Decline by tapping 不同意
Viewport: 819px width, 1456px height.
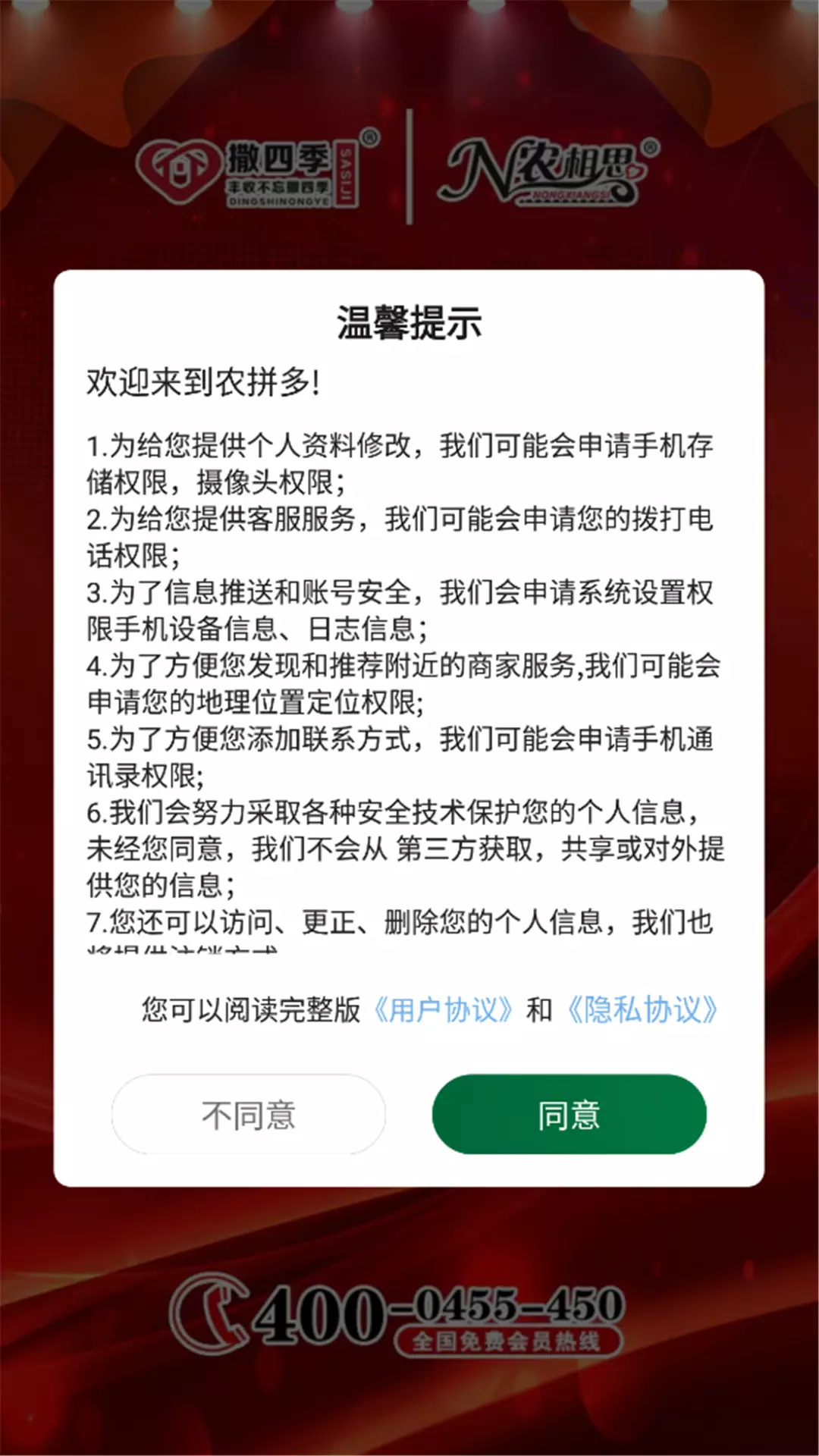click(x=249, y=1114)
